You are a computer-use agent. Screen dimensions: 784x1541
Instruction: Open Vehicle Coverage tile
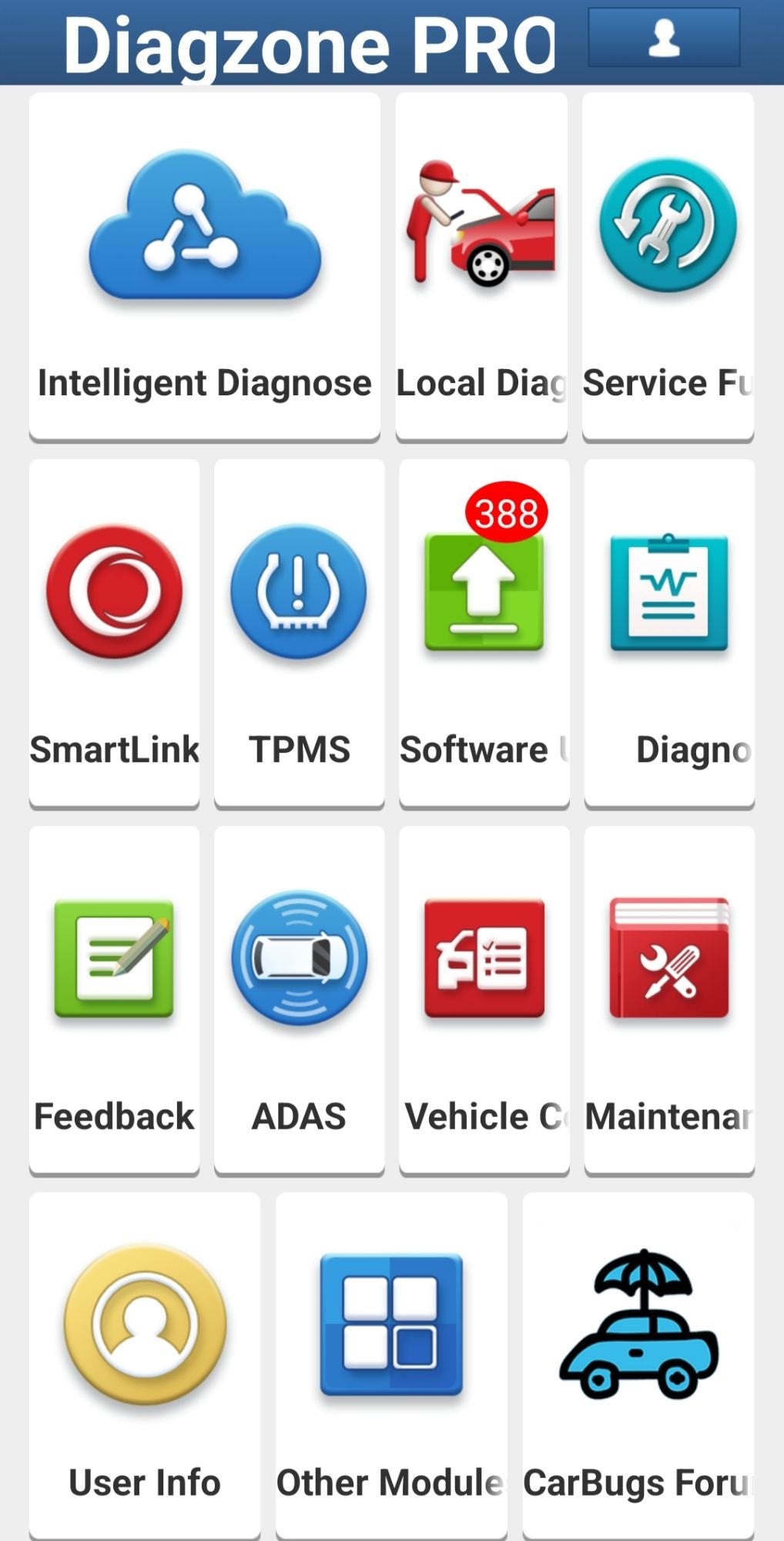pos(484,999)
